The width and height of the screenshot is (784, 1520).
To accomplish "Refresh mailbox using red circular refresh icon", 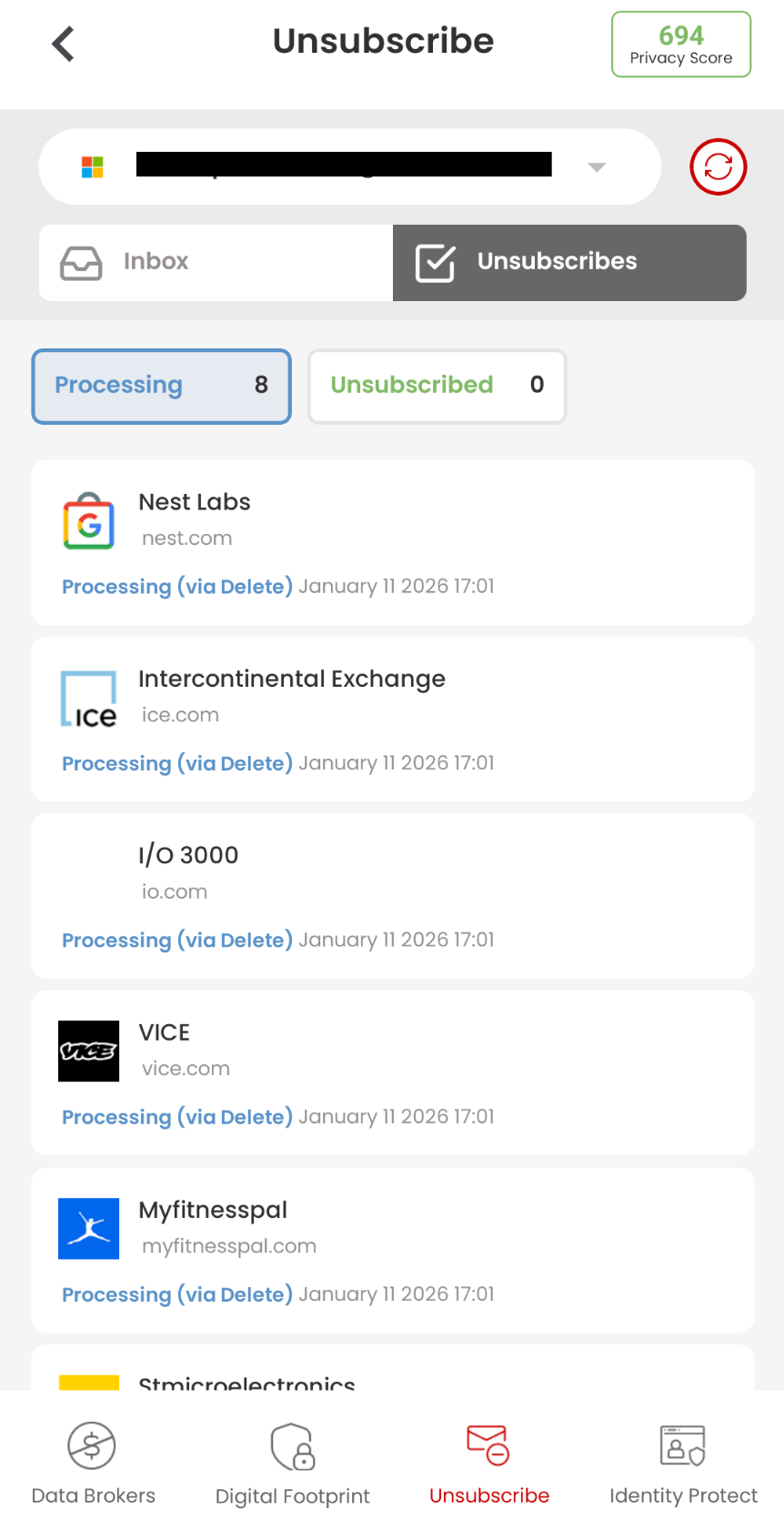I will (718, 166).
